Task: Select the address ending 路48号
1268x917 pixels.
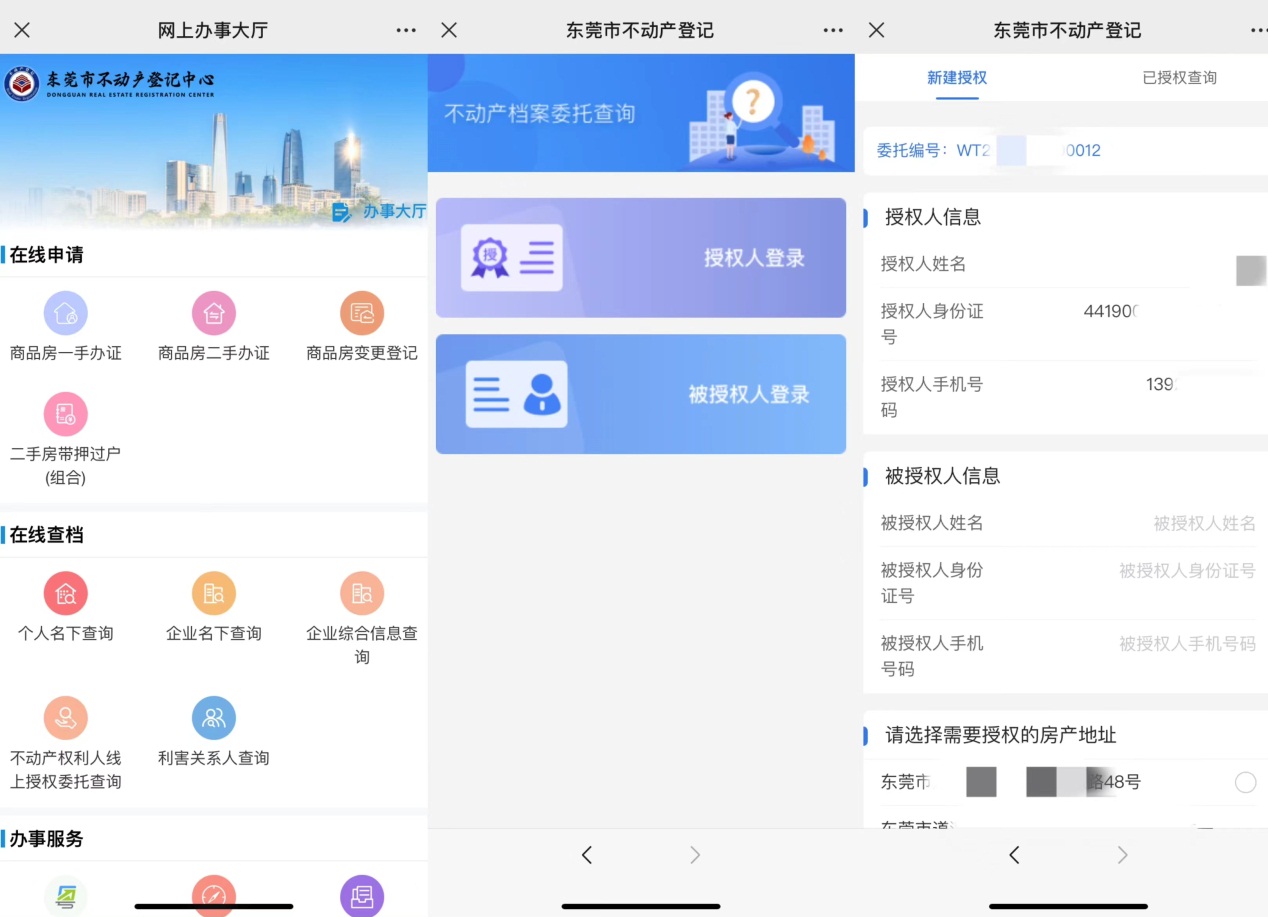Action: [x=1245, y=782]
